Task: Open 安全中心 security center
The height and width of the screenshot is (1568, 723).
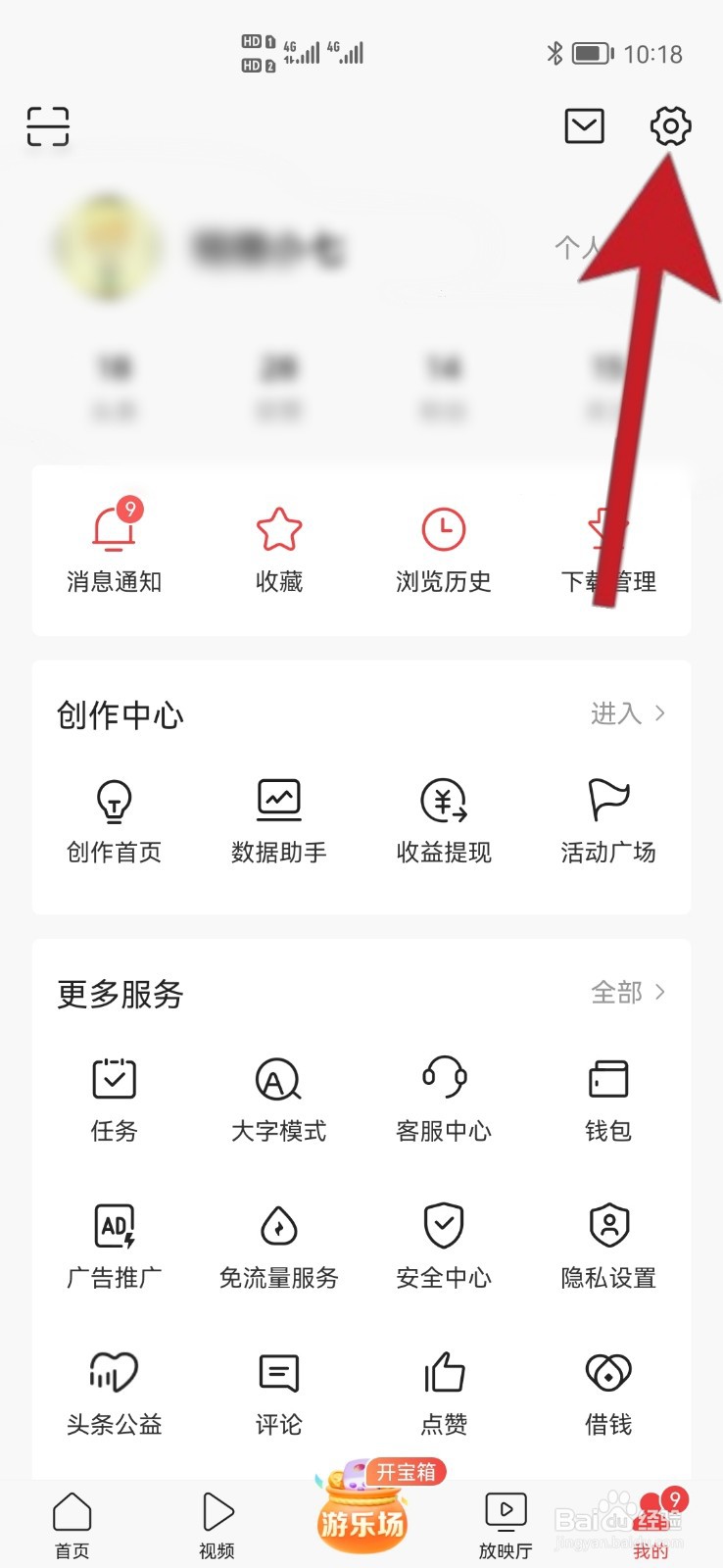Action: [x=444, y=1247]
